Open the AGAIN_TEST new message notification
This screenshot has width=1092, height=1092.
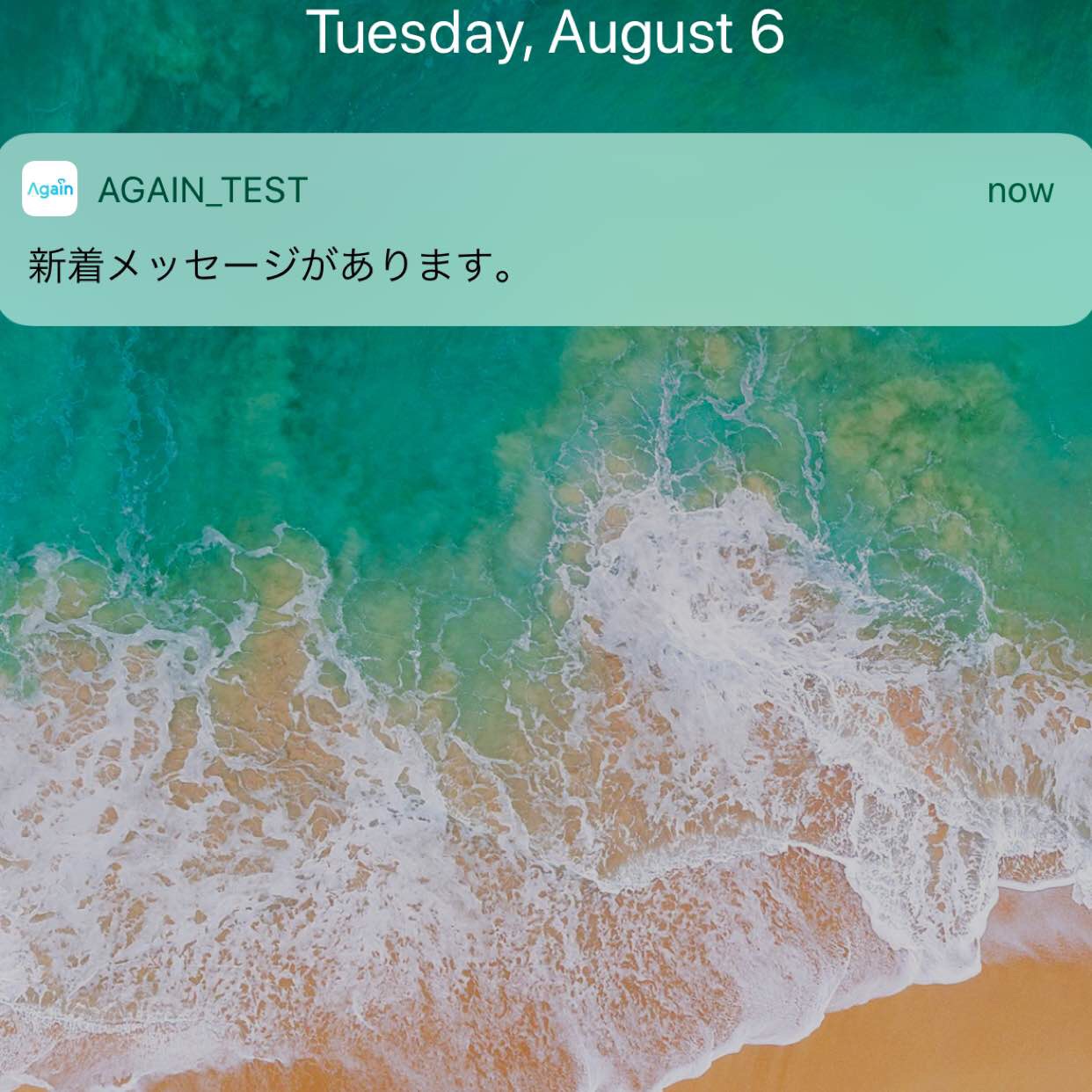(x=545, y=230)
